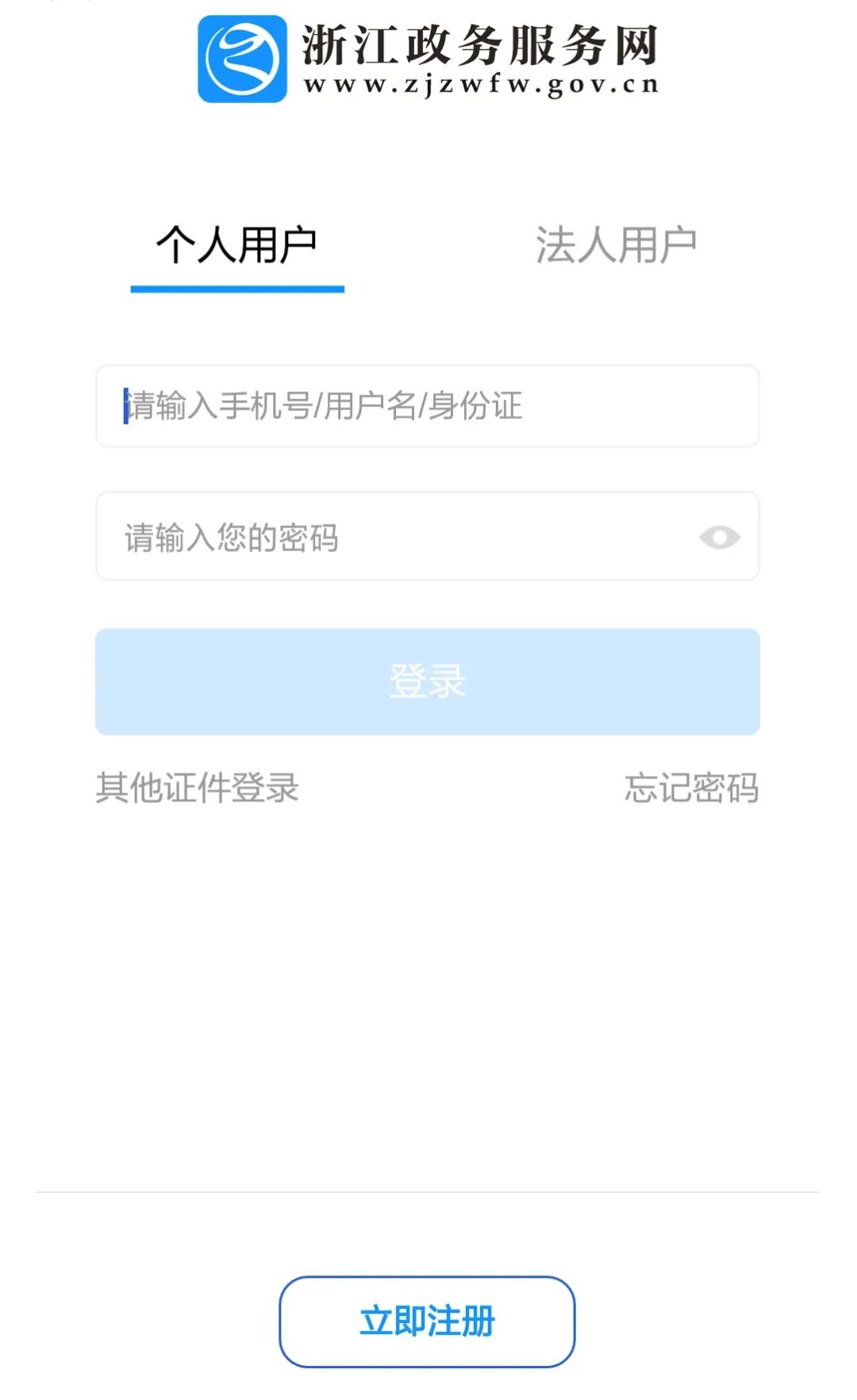Image resolution: width=857 pixels, height=1400 pixels.
Task: Tap the 立即注册 button
Action: tap(427, 1321)
